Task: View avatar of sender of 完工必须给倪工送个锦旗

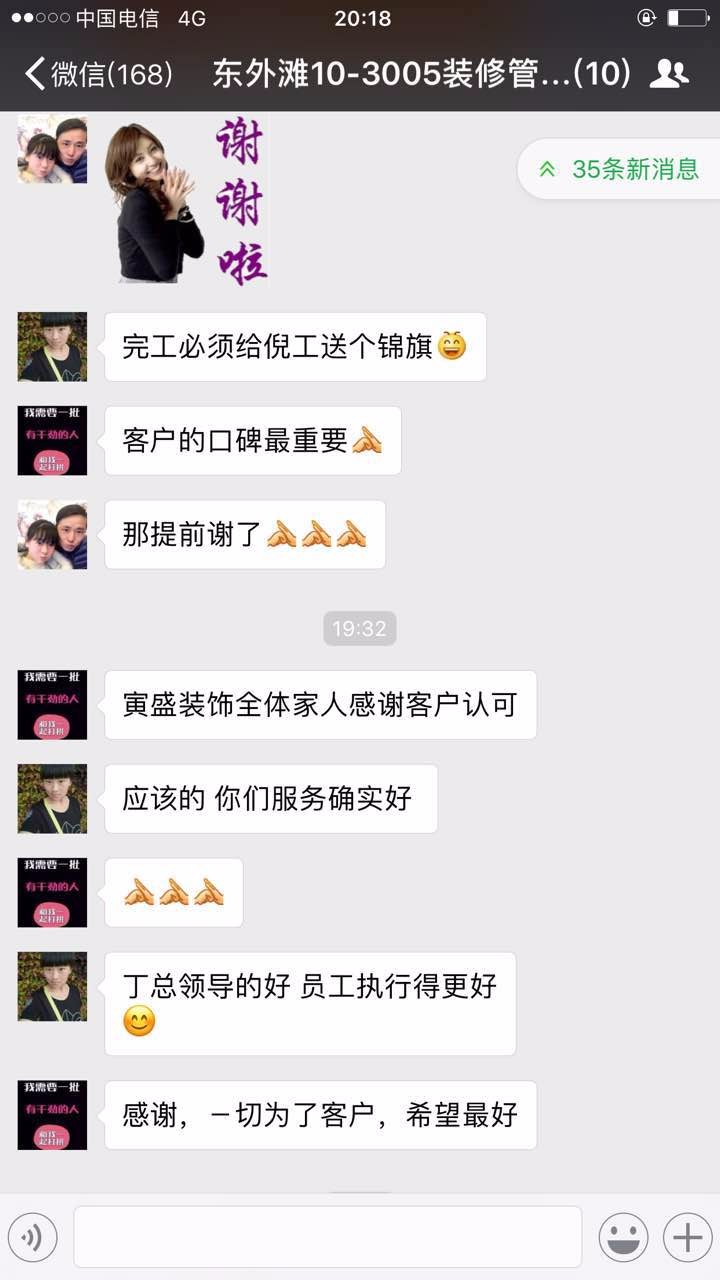Action: (x=52, y=347)
